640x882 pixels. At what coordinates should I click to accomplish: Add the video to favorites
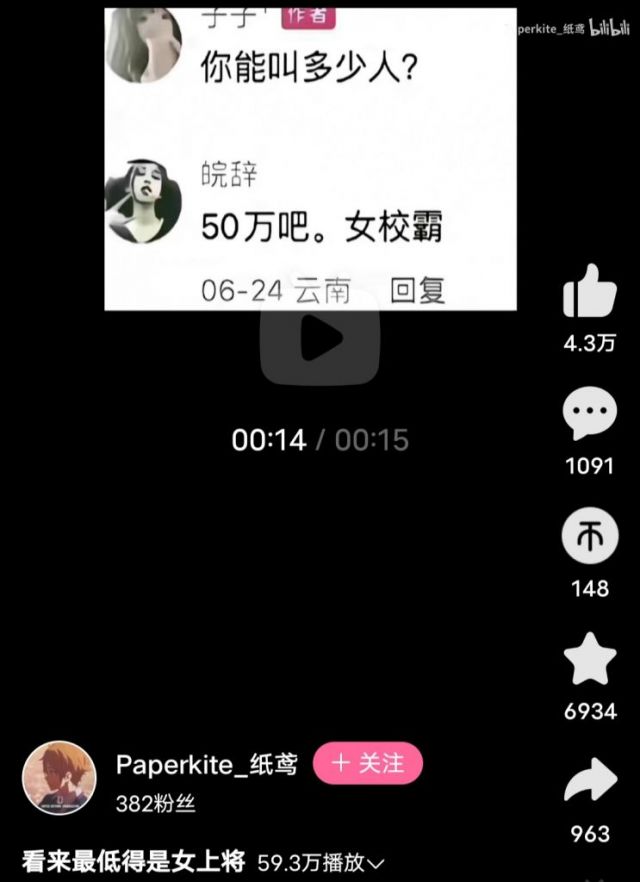click(590, 660)
